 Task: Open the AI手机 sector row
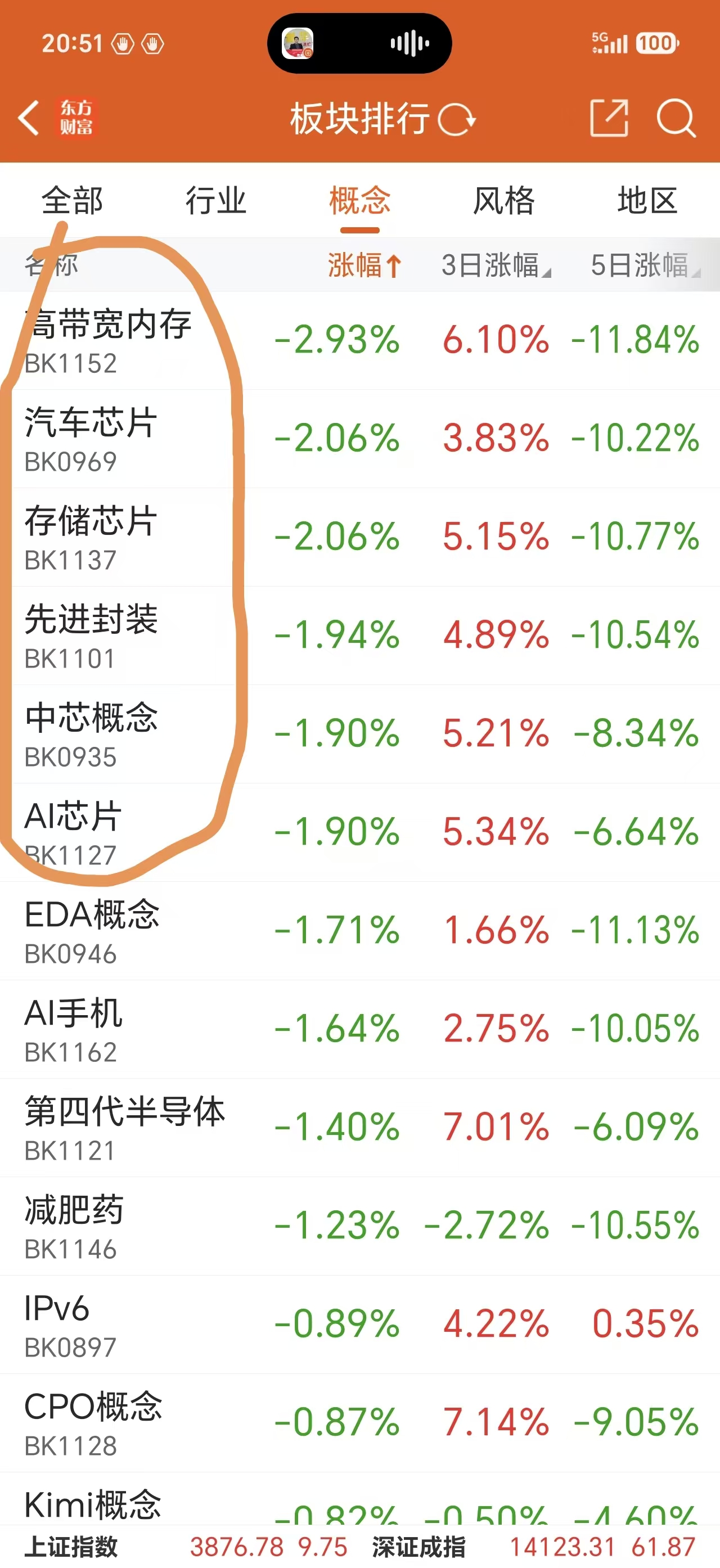tap(359, 1030)
